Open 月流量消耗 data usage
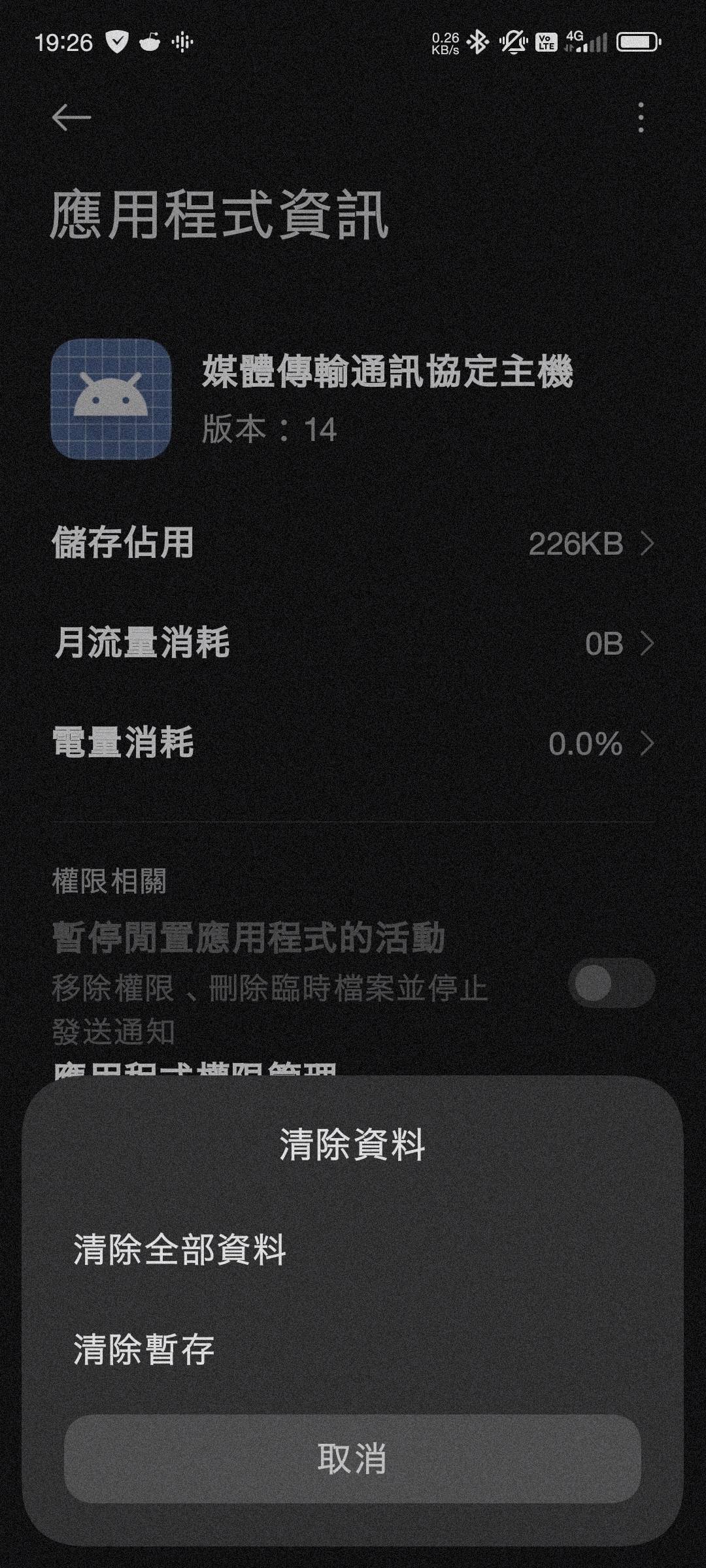The image size is (706, 1568). pos(353,644)
